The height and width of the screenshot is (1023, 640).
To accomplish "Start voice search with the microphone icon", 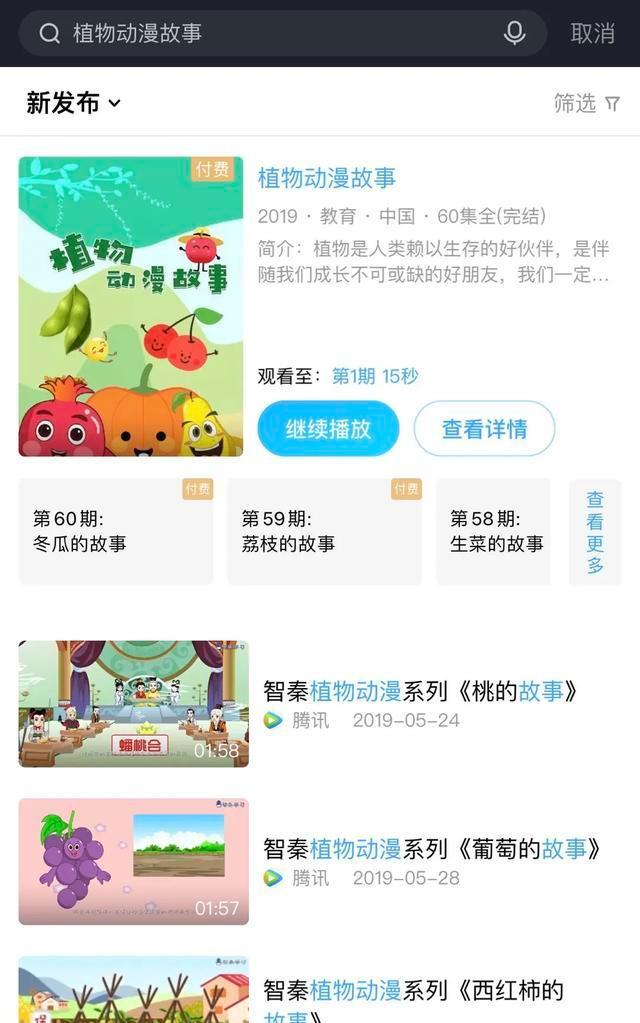I will point(514,33).
